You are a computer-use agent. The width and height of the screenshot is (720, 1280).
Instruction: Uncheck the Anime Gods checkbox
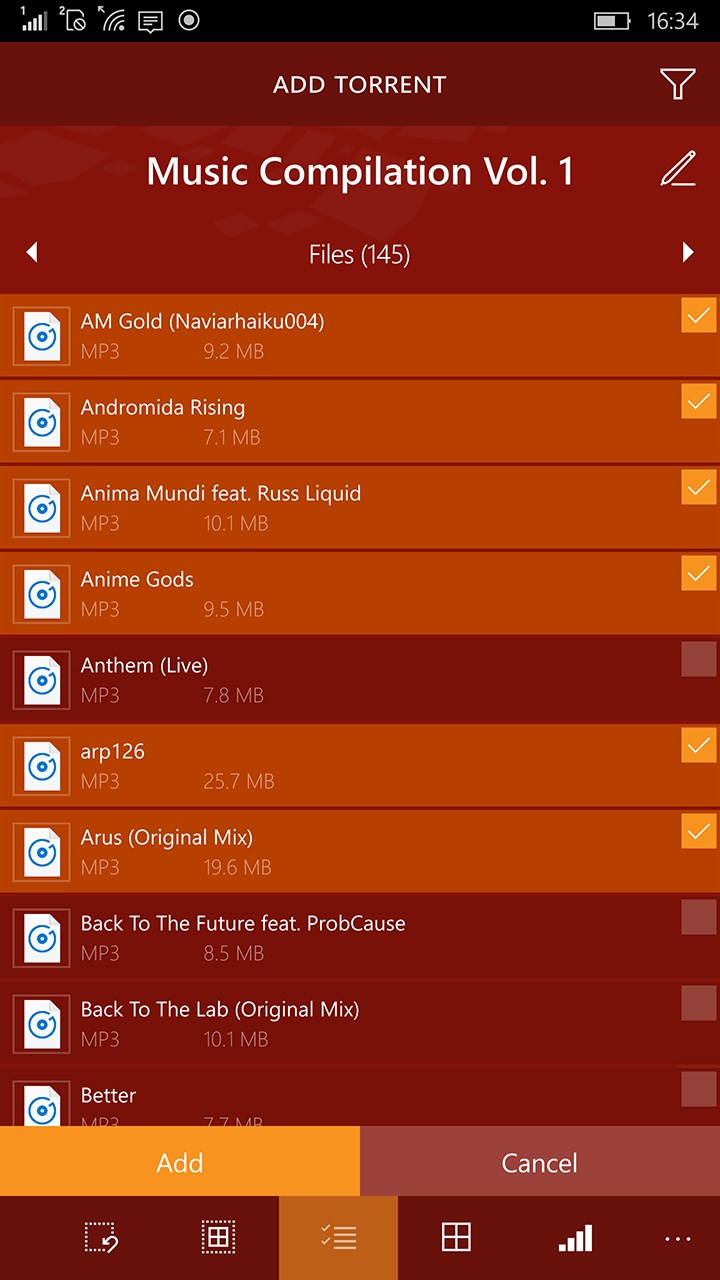pos(699,574)
